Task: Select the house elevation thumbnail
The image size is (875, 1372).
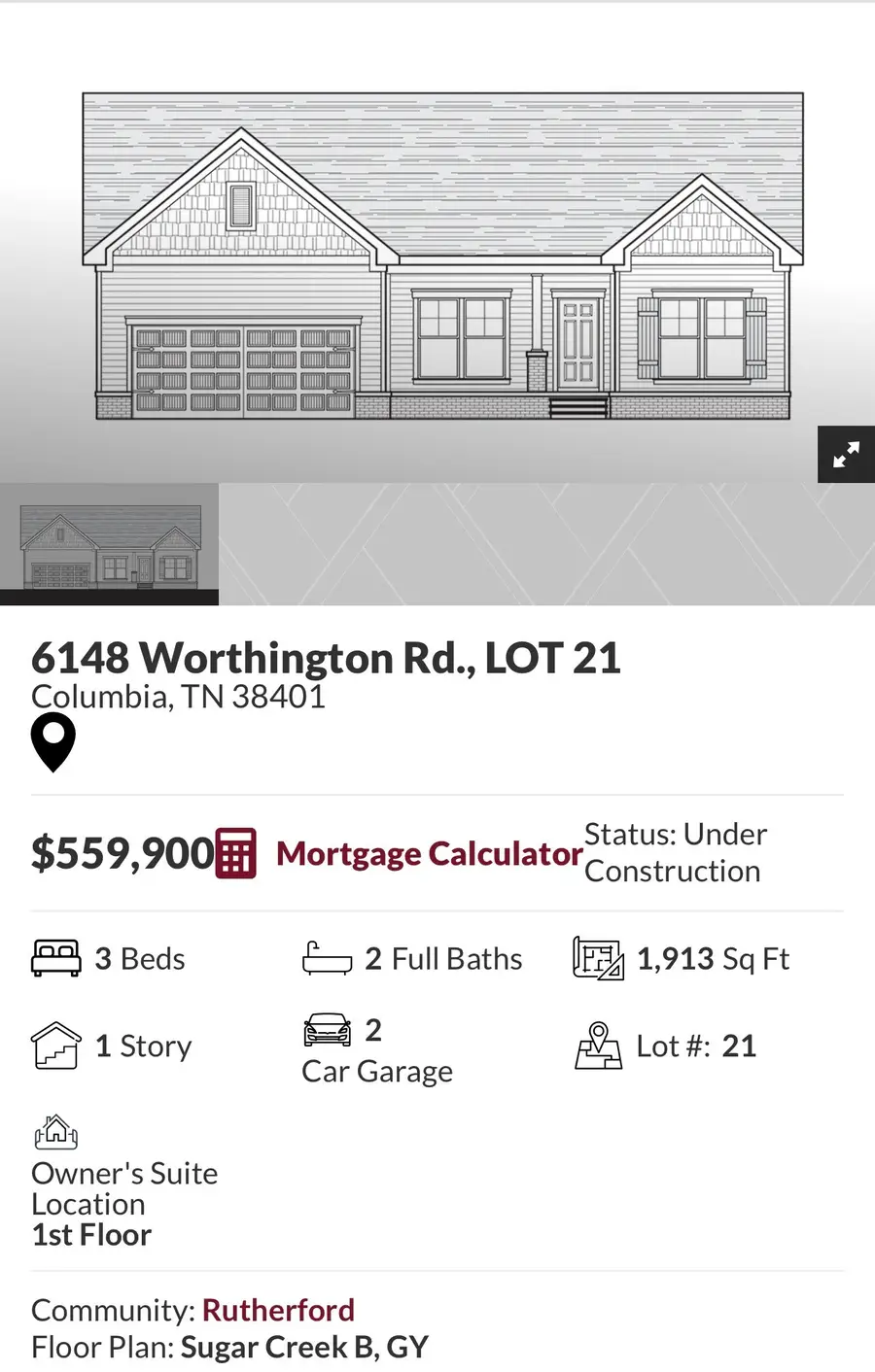Action: pyautogui.click(x=109, y=544)
